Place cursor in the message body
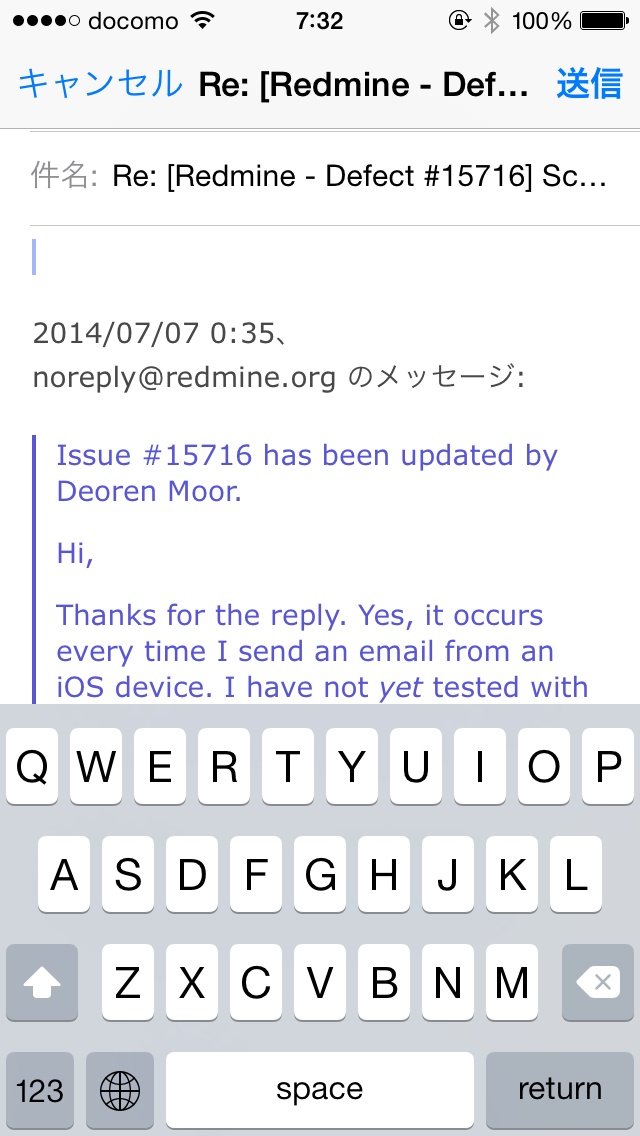Image resolution: width=640 pixels, height=1136 pixels. 335,259
